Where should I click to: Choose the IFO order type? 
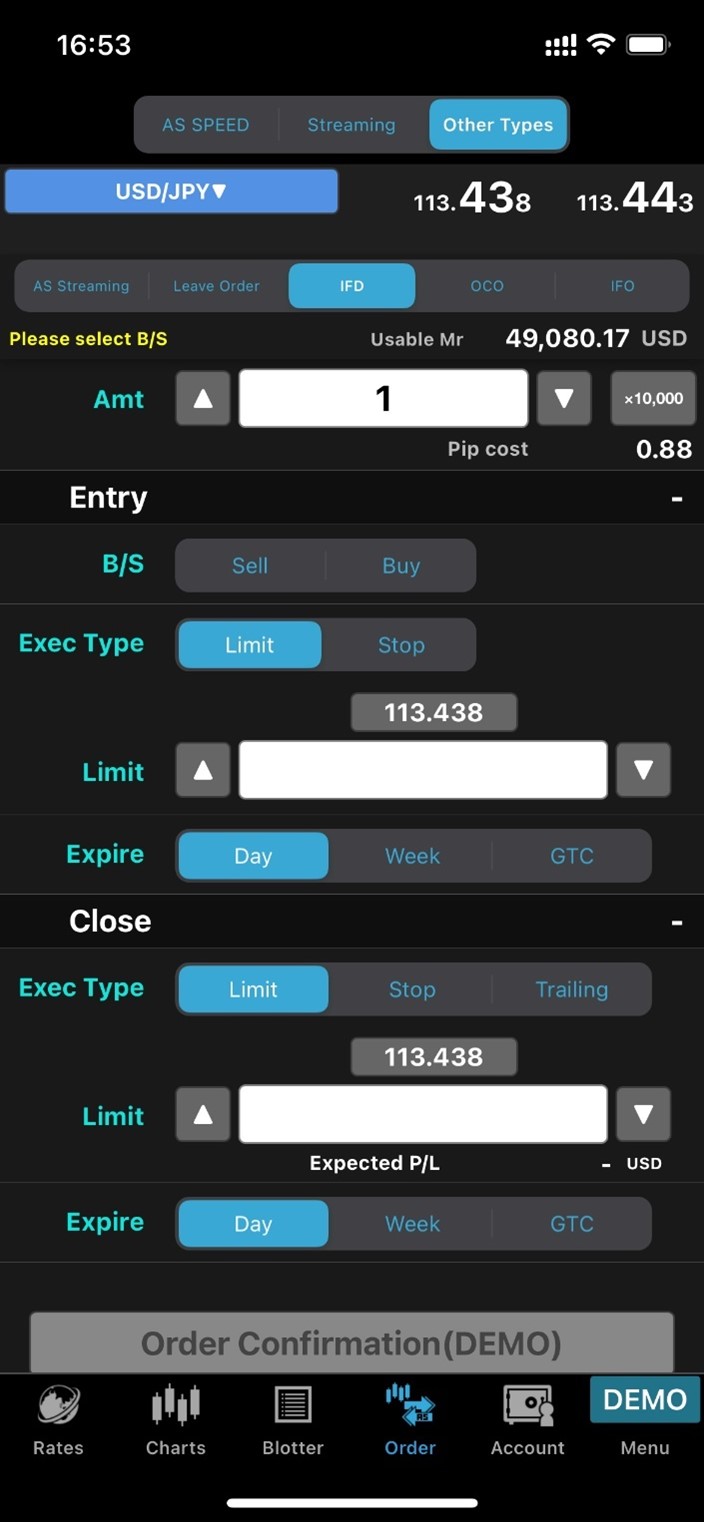[x=622, y=286]
